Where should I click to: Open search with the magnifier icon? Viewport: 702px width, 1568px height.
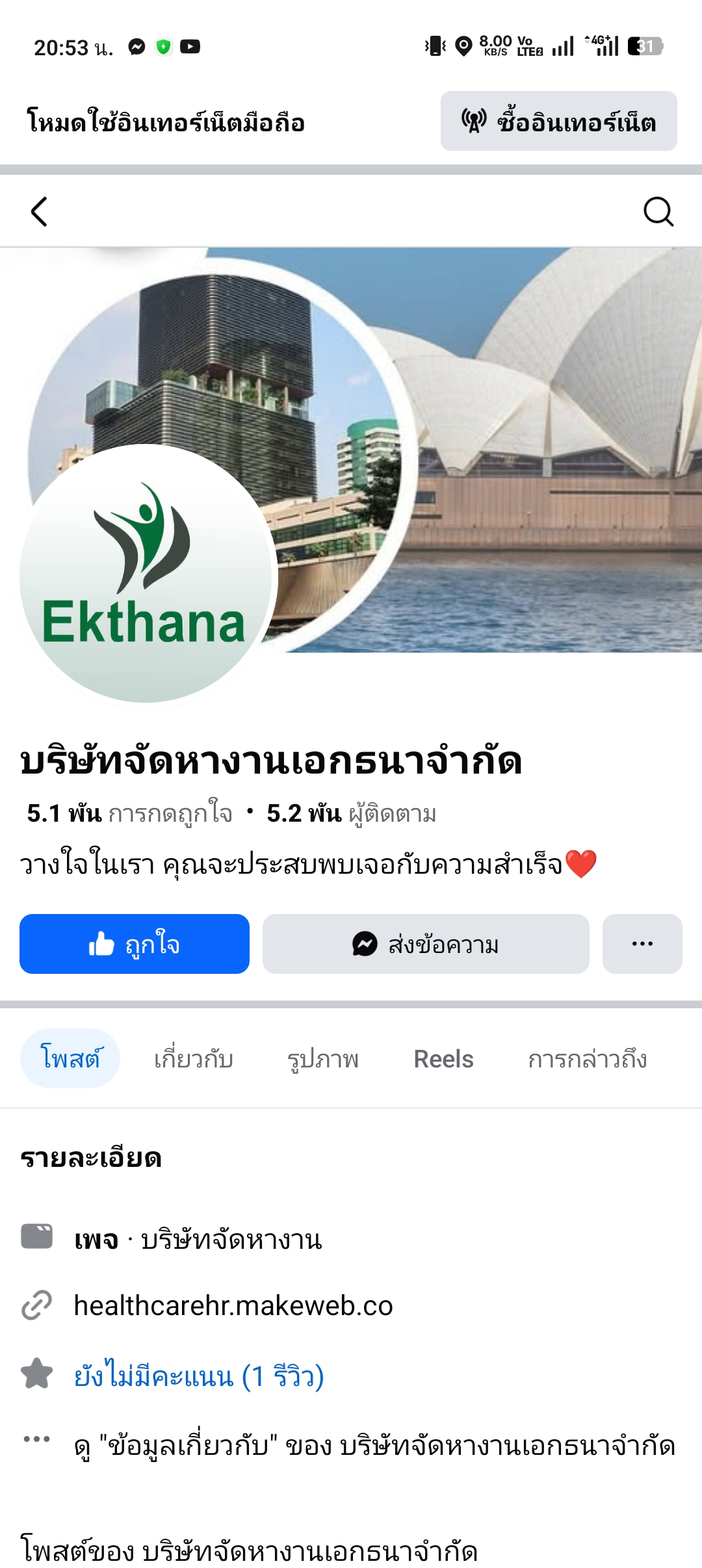[658, 212]
